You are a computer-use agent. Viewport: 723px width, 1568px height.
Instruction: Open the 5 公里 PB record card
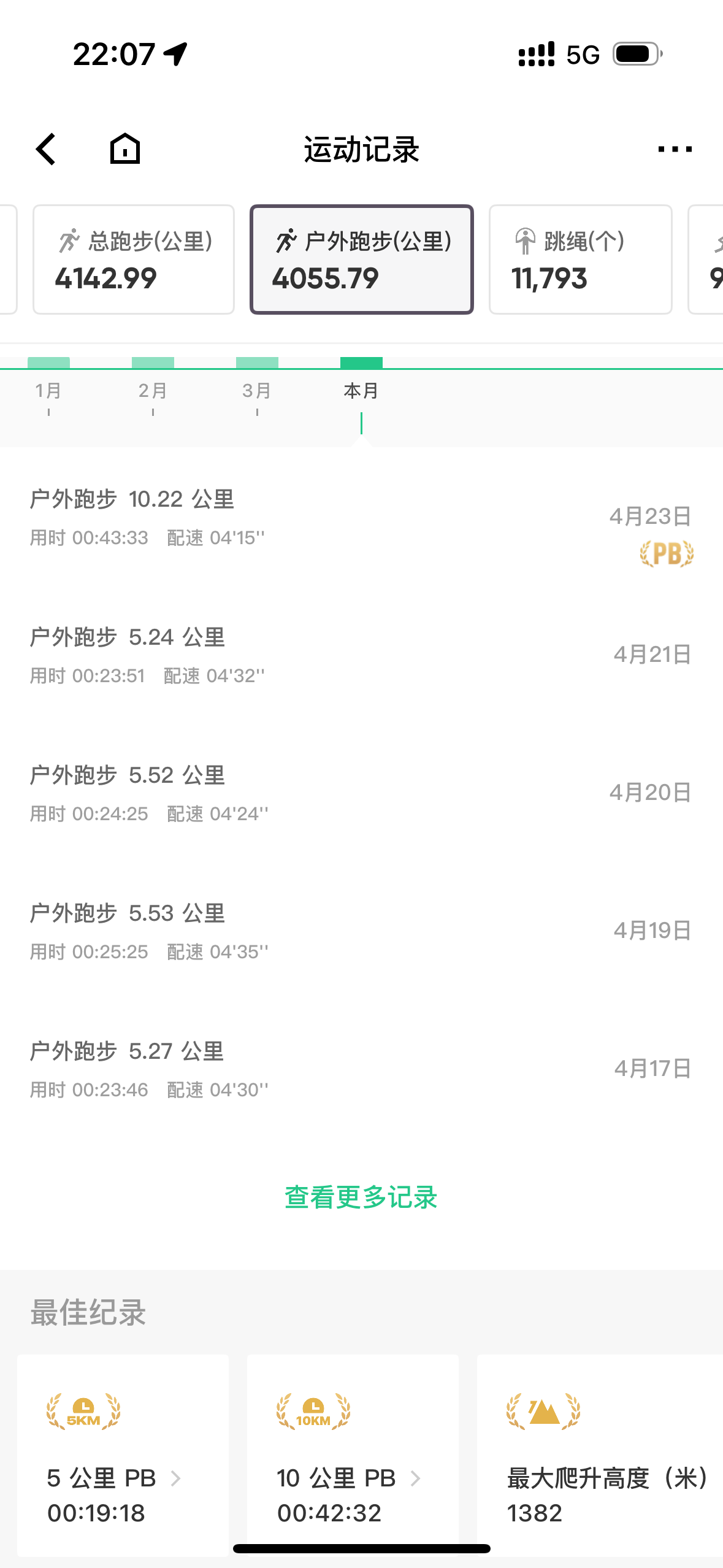click(x=123, y=1455)
